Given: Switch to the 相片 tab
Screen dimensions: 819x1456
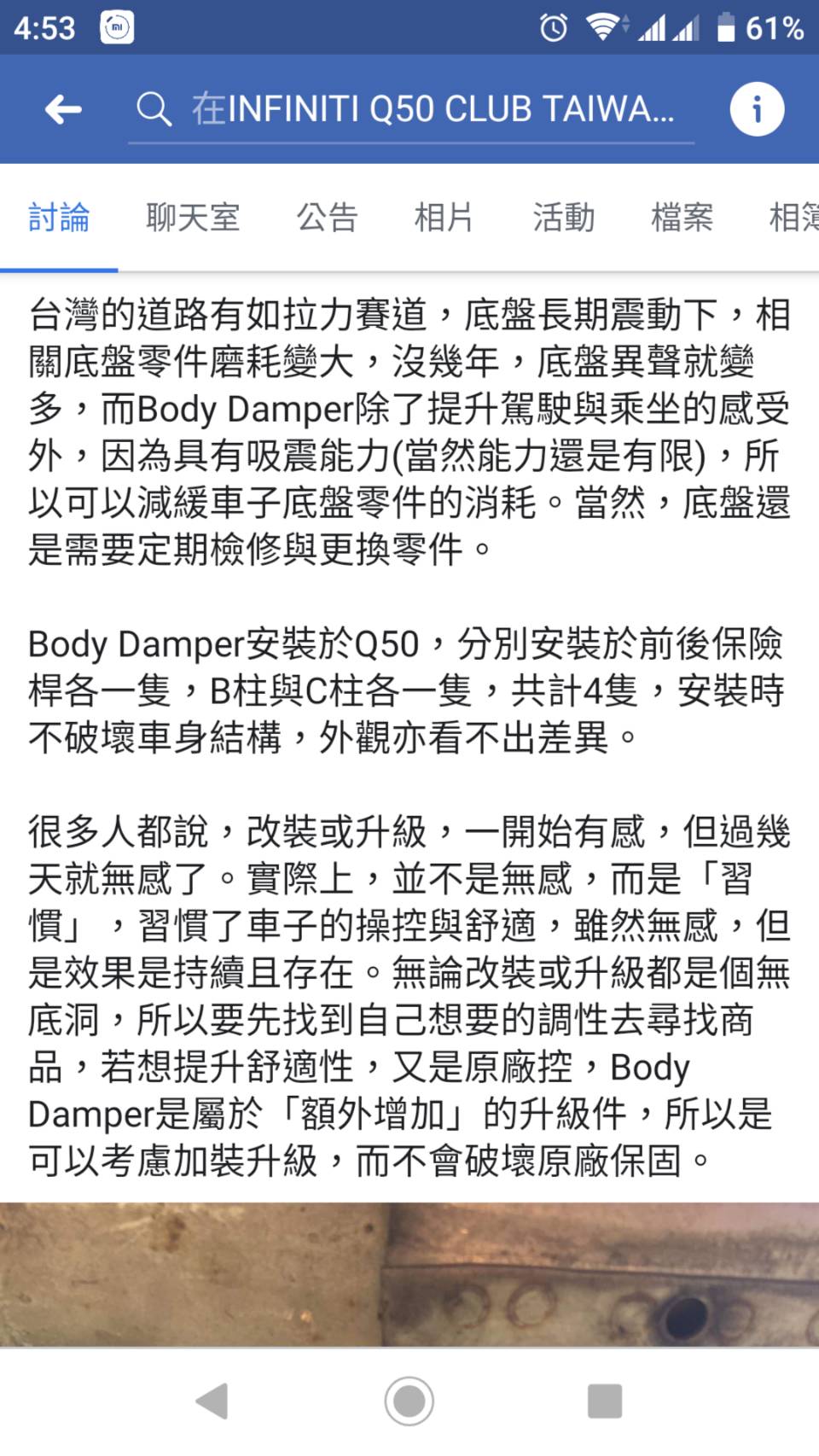Looking at the screenshot, I should point(444,218).
